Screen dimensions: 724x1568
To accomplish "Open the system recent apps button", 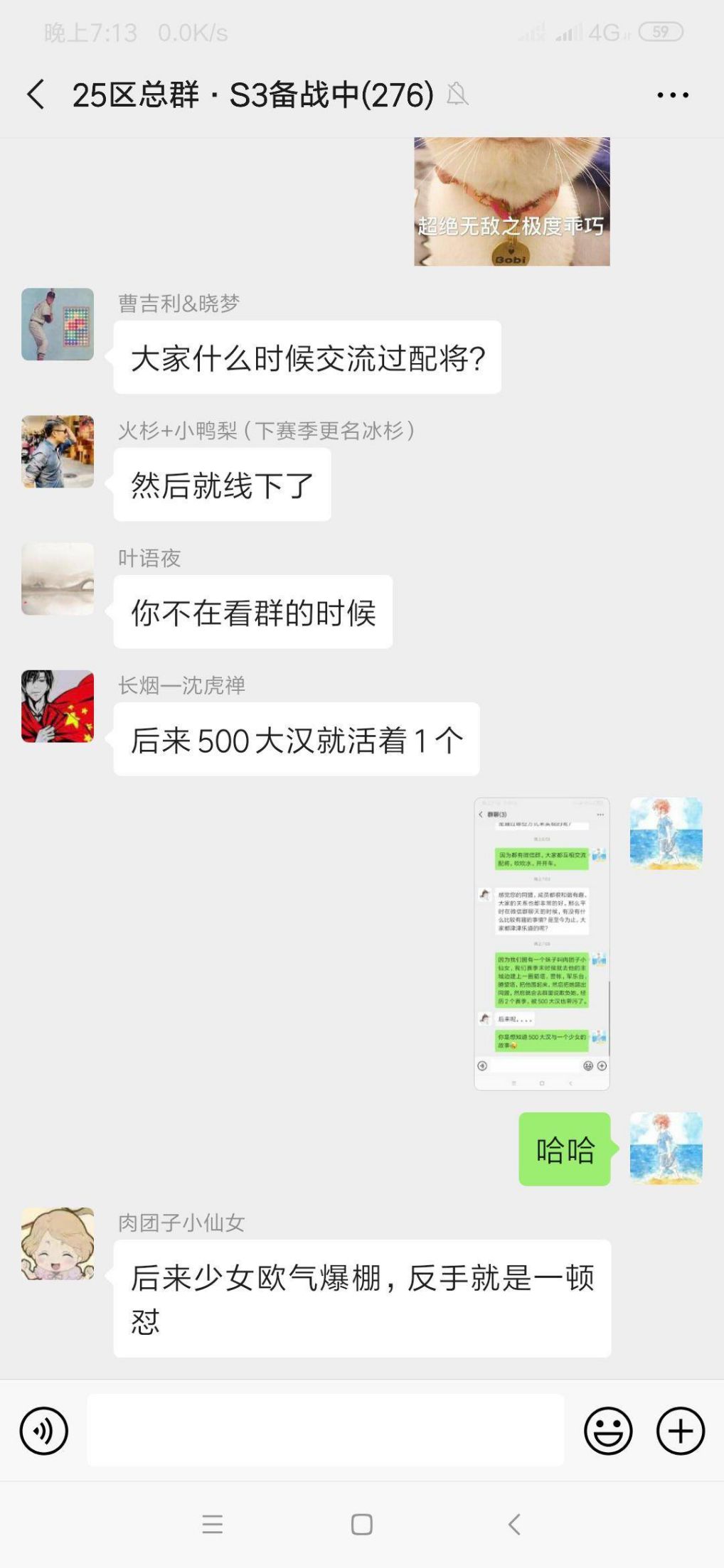I will click(x=212, y=1524).
